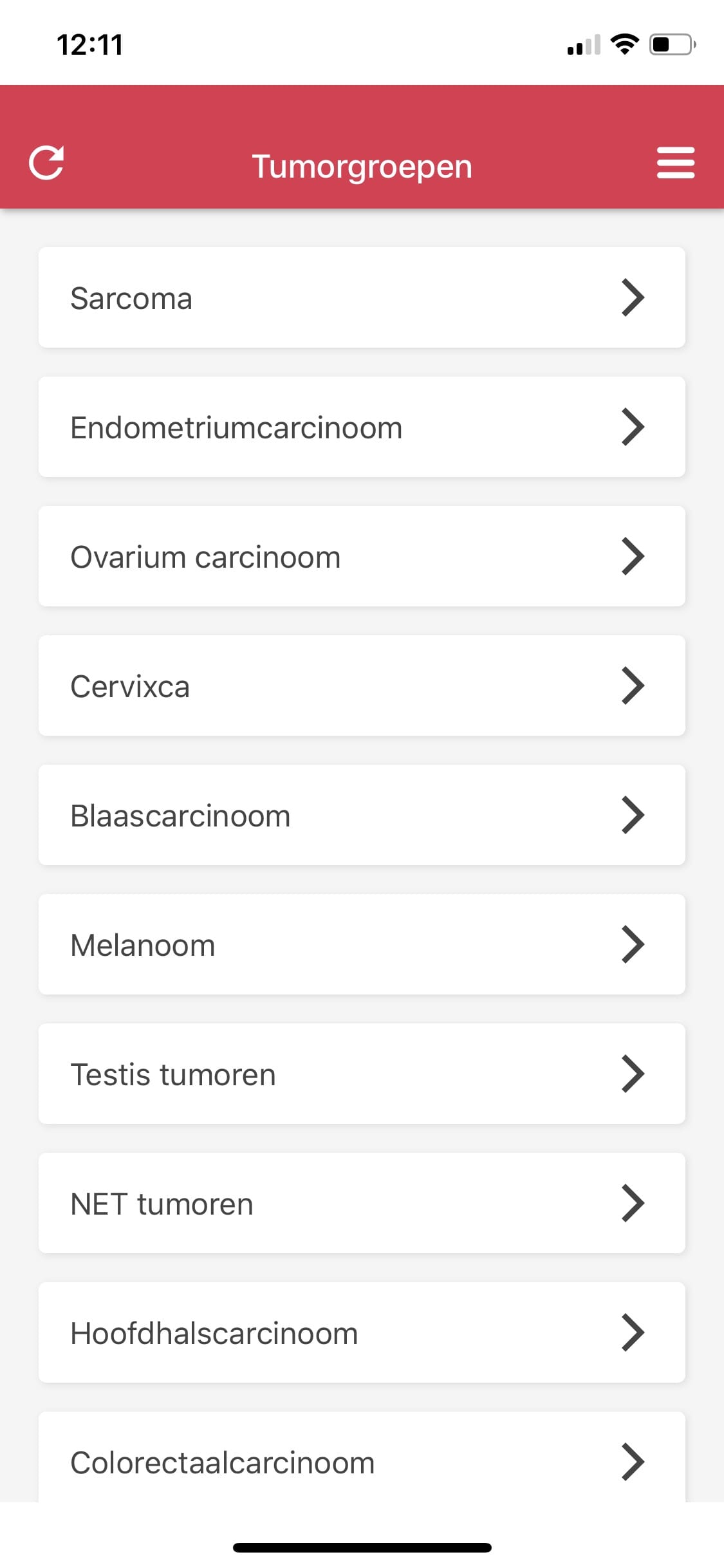Open the hamburger menu icon

[676, 163]
